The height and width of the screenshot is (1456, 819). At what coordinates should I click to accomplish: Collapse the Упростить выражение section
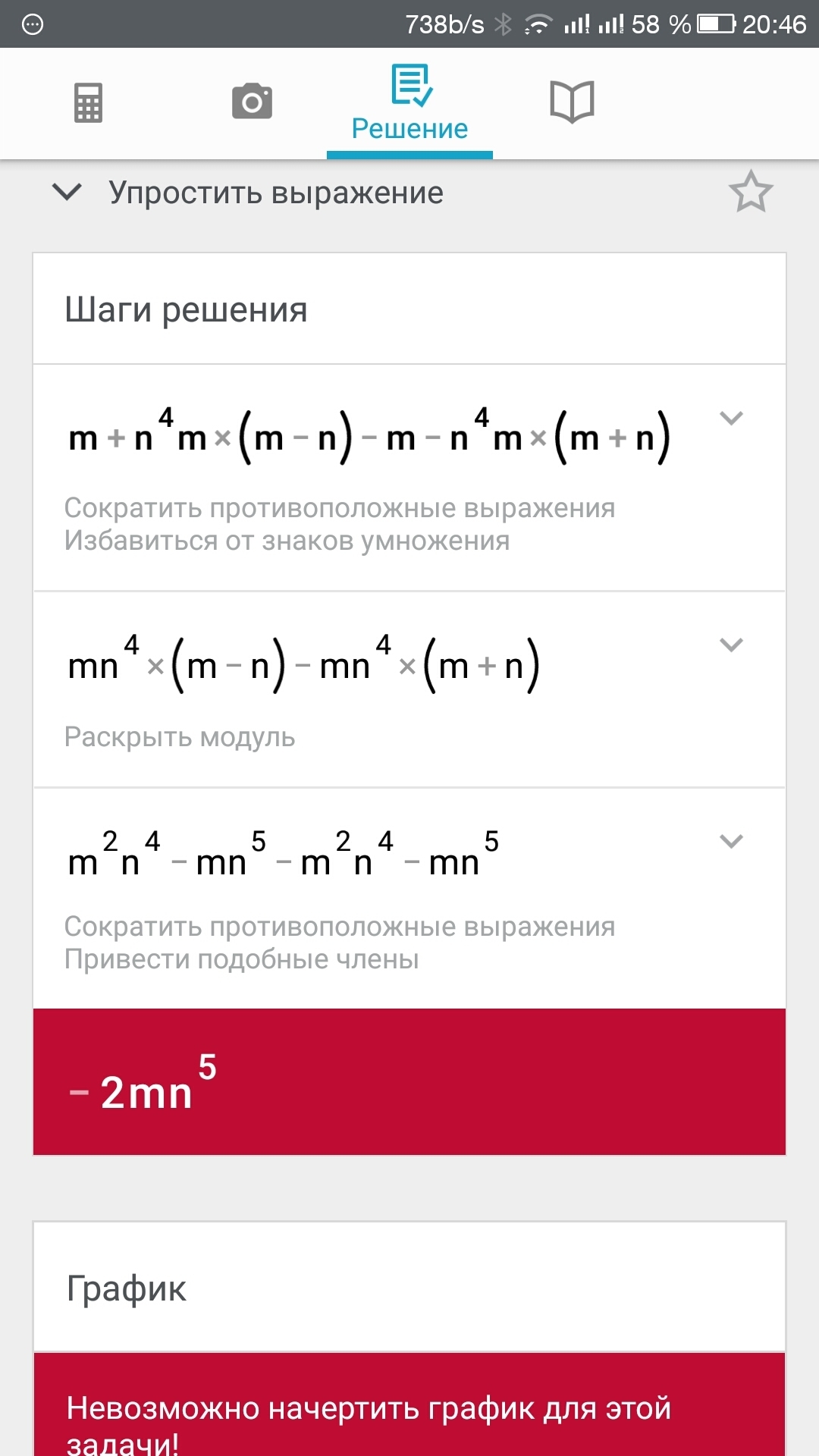pos(67,192)
